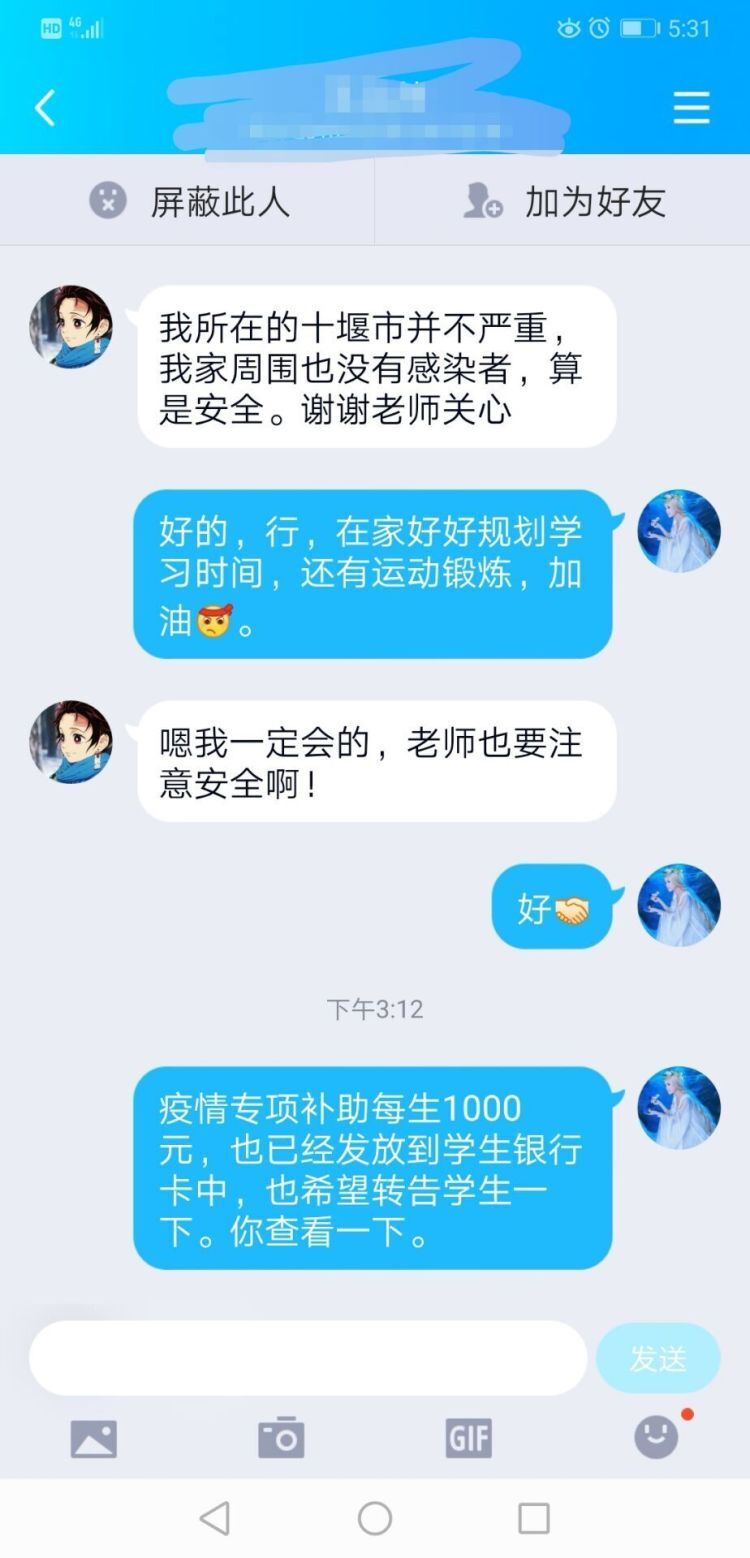Tap 加为好友 to add as friend
The height and width of the screenshot is (1558, 750).
click(x=563, y=202)
